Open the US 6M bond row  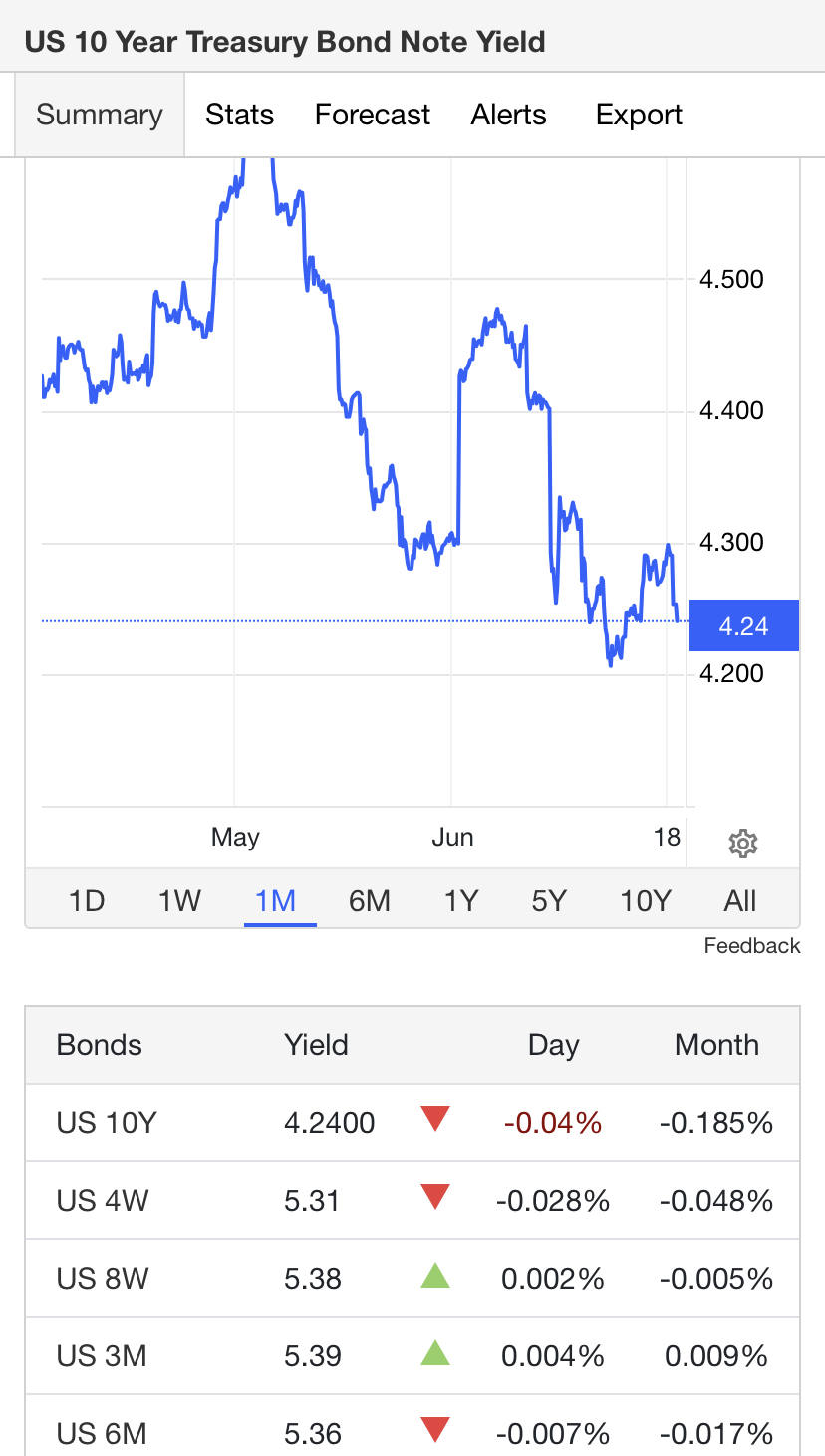click(412, 1428)
